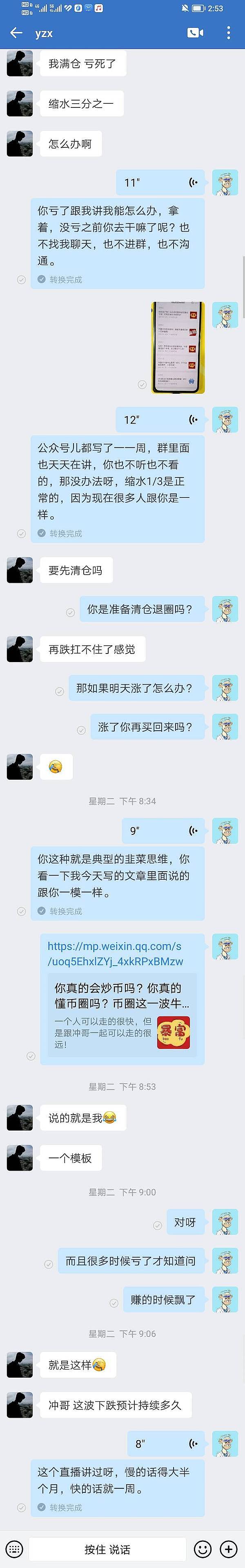Screen dimensions: 245x1568
Task: Switch to keyboard input
Action: tap(14, 1548)
